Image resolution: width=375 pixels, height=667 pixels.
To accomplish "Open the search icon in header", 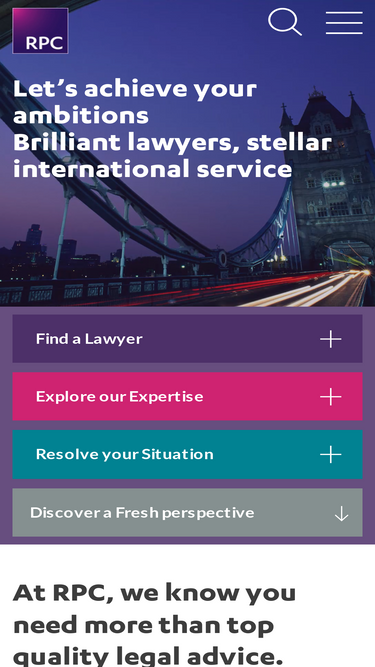I will point(285,22).
